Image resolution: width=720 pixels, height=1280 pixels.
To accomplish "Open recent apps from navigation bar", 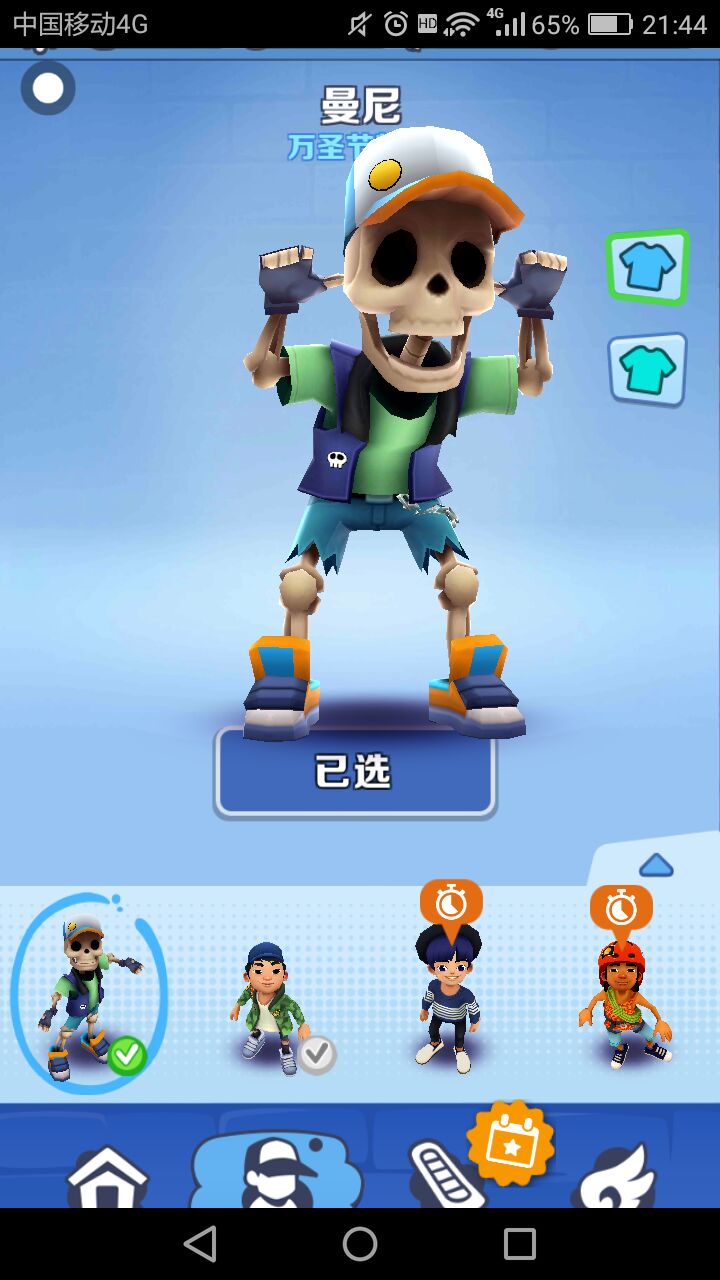I will point(519,1244).
